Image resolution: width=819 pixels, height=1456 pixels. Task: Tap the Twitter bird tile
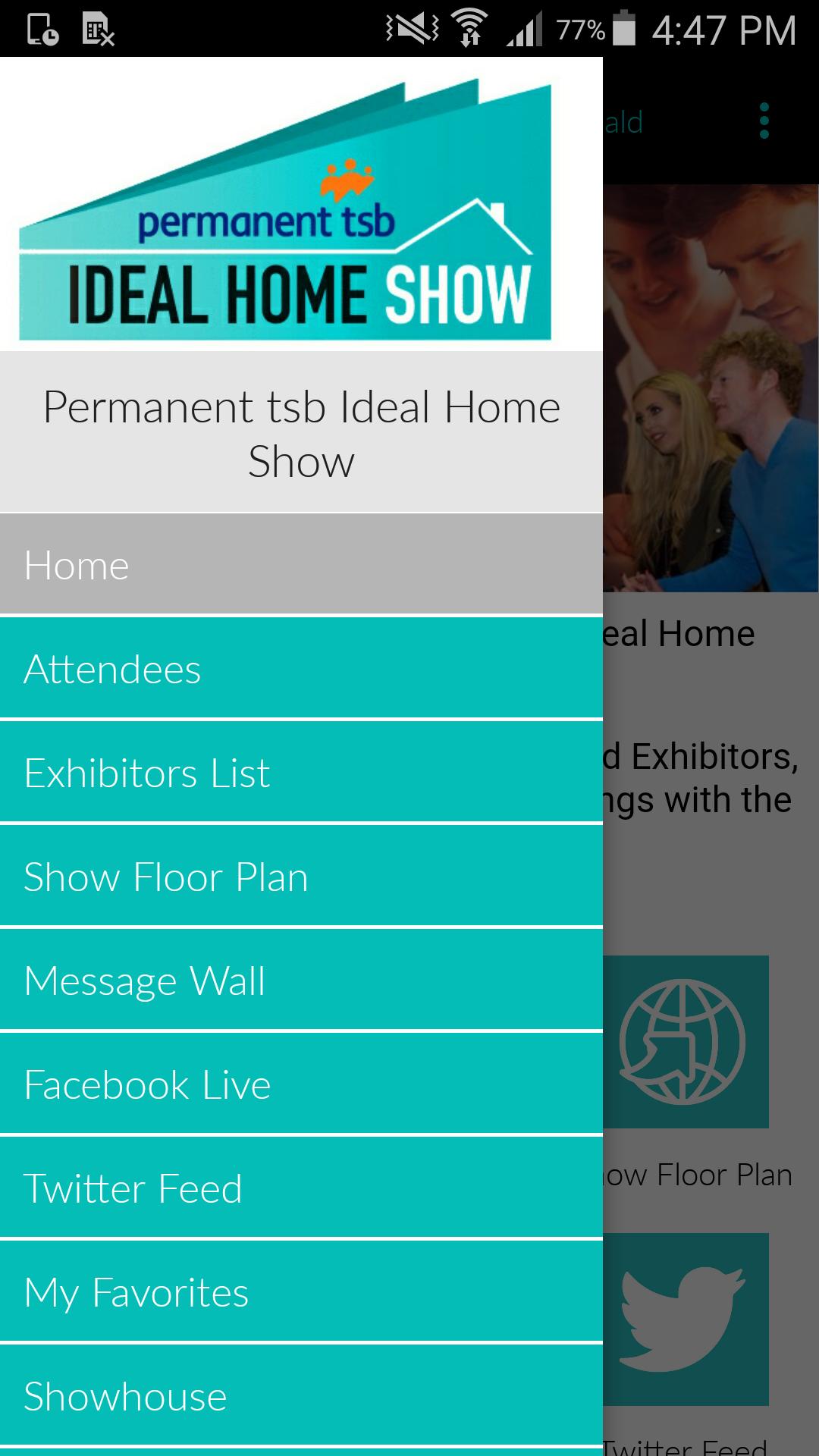pyautogui.click(x=686, y=1319)
